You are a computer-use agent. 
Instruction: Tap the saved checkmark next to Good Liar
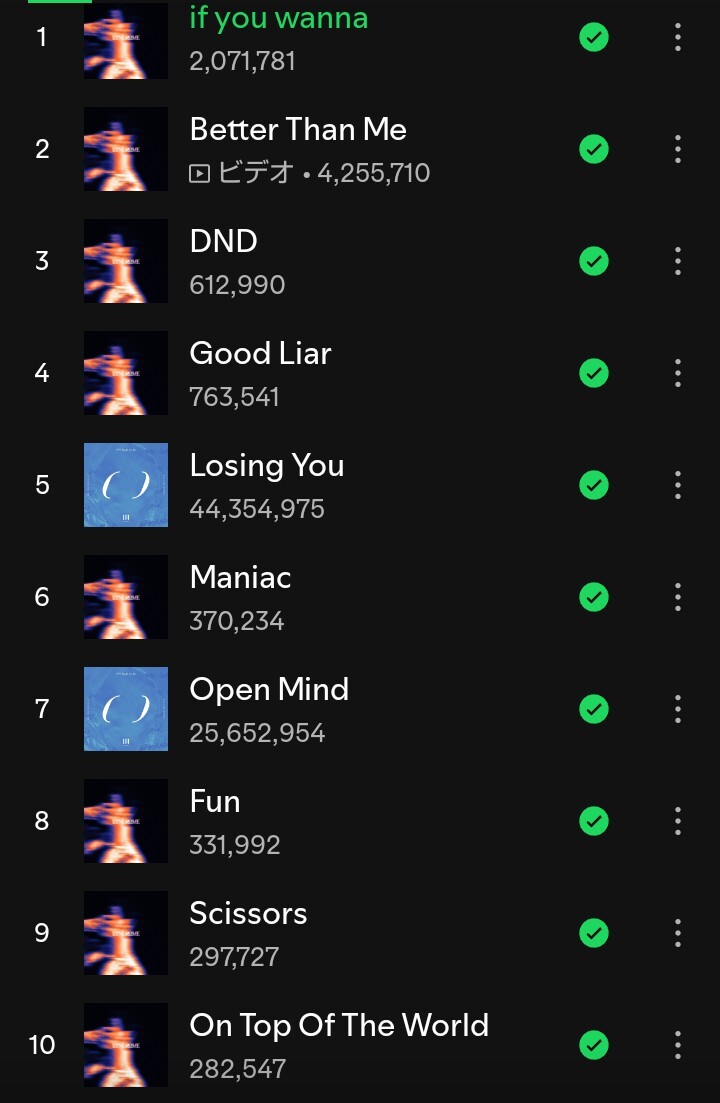tap(594, 373)
